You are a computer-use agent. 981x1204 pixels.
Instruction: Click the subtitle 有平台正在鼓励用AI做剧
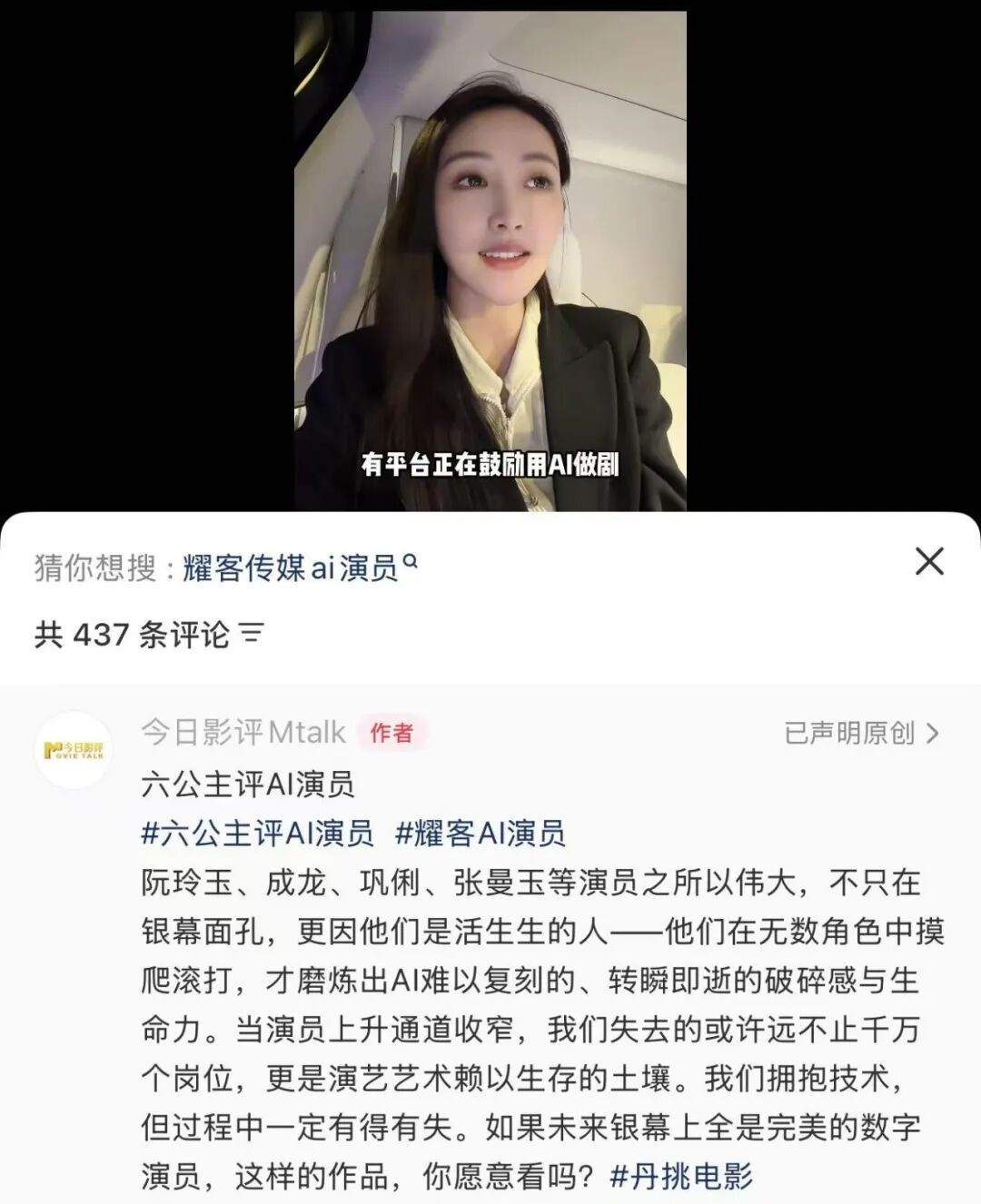point(490,463)
